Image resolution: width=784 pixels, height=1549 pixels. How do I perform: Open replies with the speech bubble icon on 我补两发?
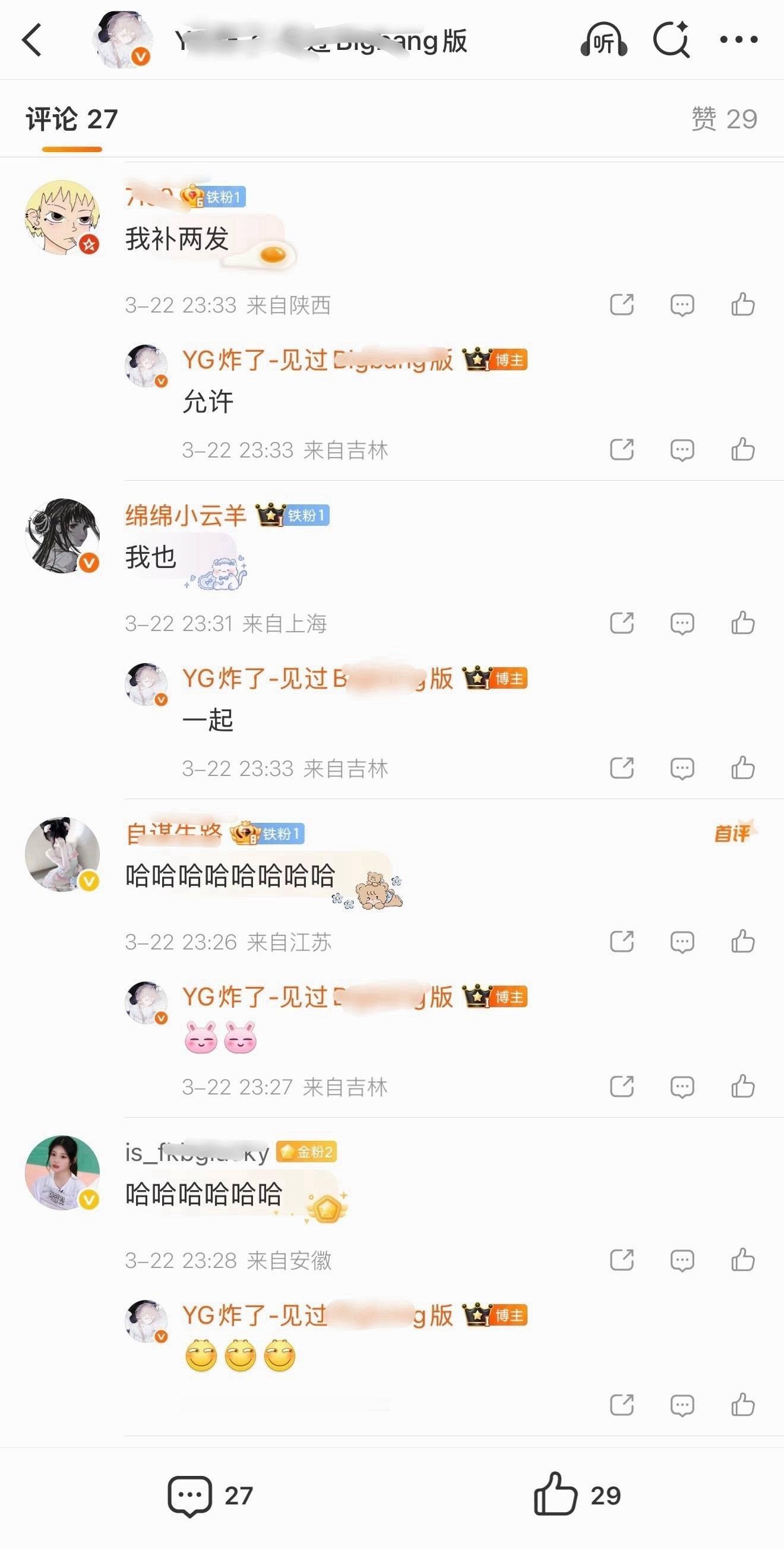(681, 304)
